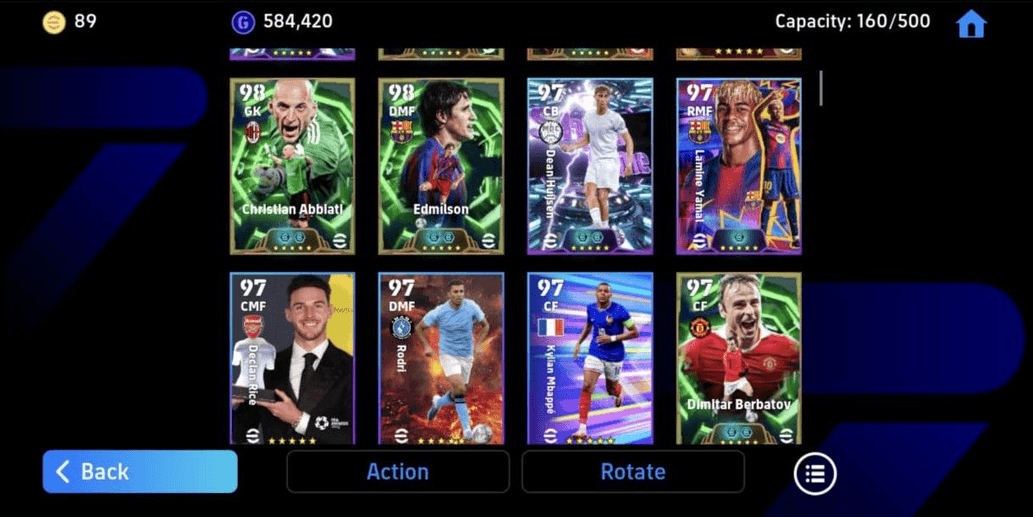Open the Action menu
The width and height of the screenshot is (1033, 517).
[x=397, y=472]
